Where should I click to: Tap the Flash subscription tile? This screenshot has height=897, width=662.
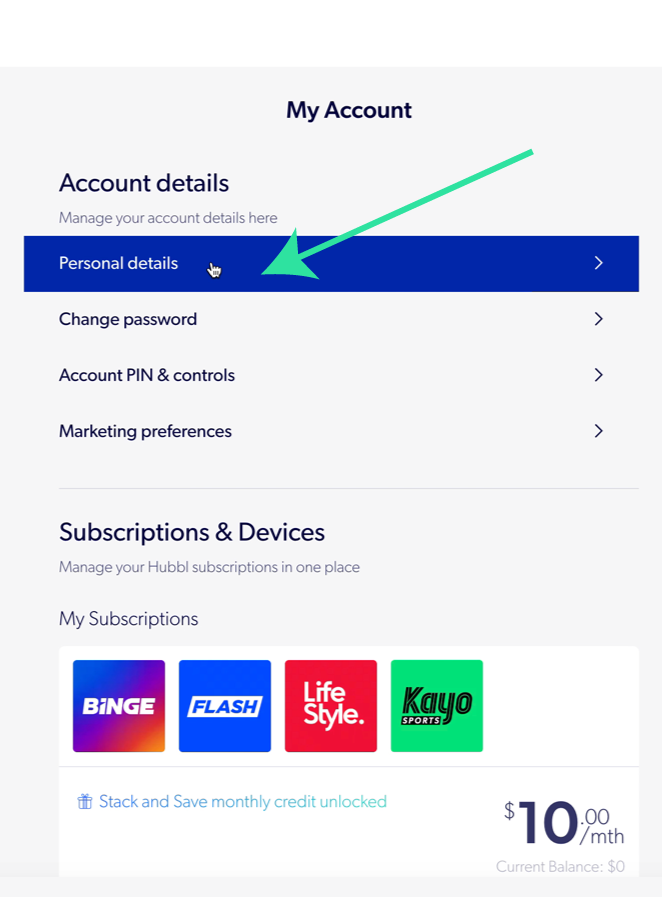[x=225, y=706]
